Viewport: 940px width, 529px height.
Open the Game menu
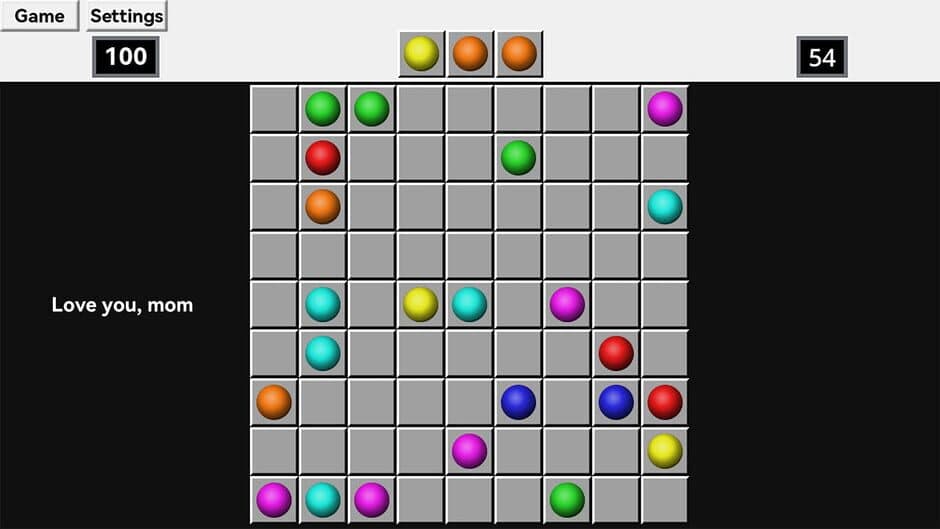(x=39, y=16)
